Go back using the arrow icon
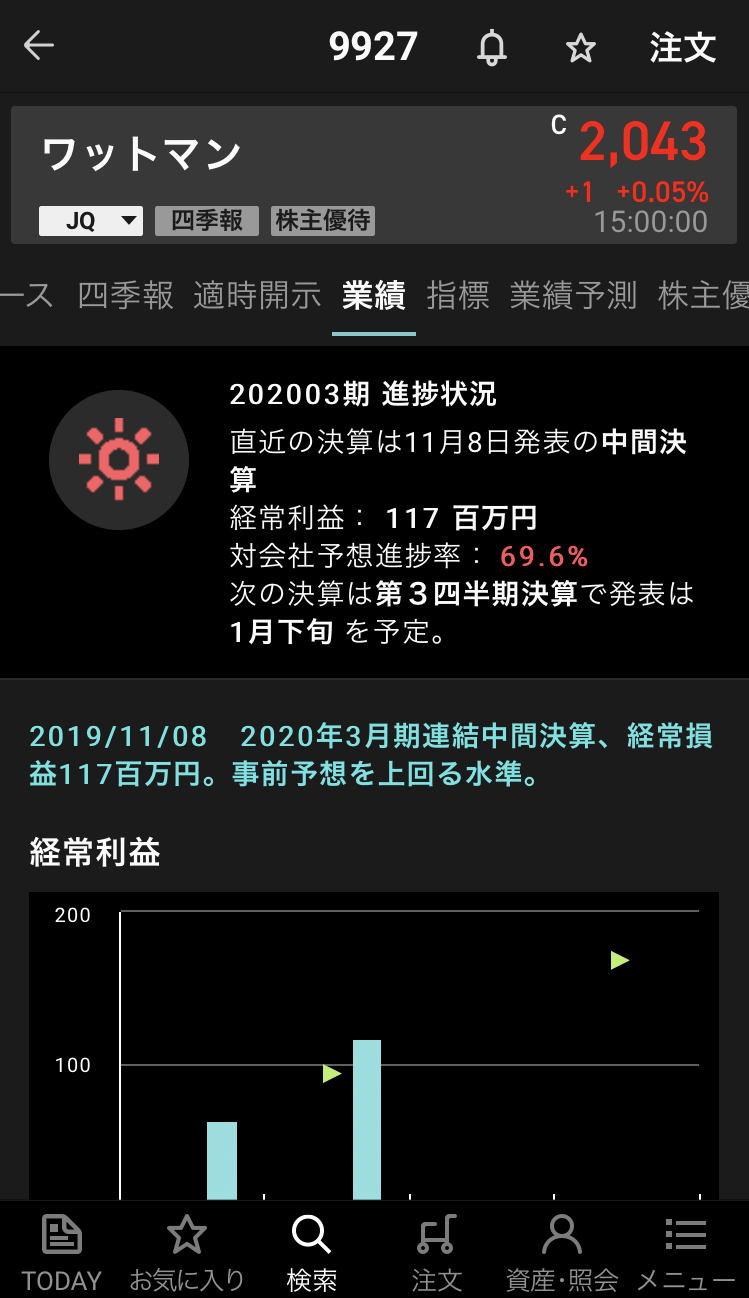 [39, 46]
